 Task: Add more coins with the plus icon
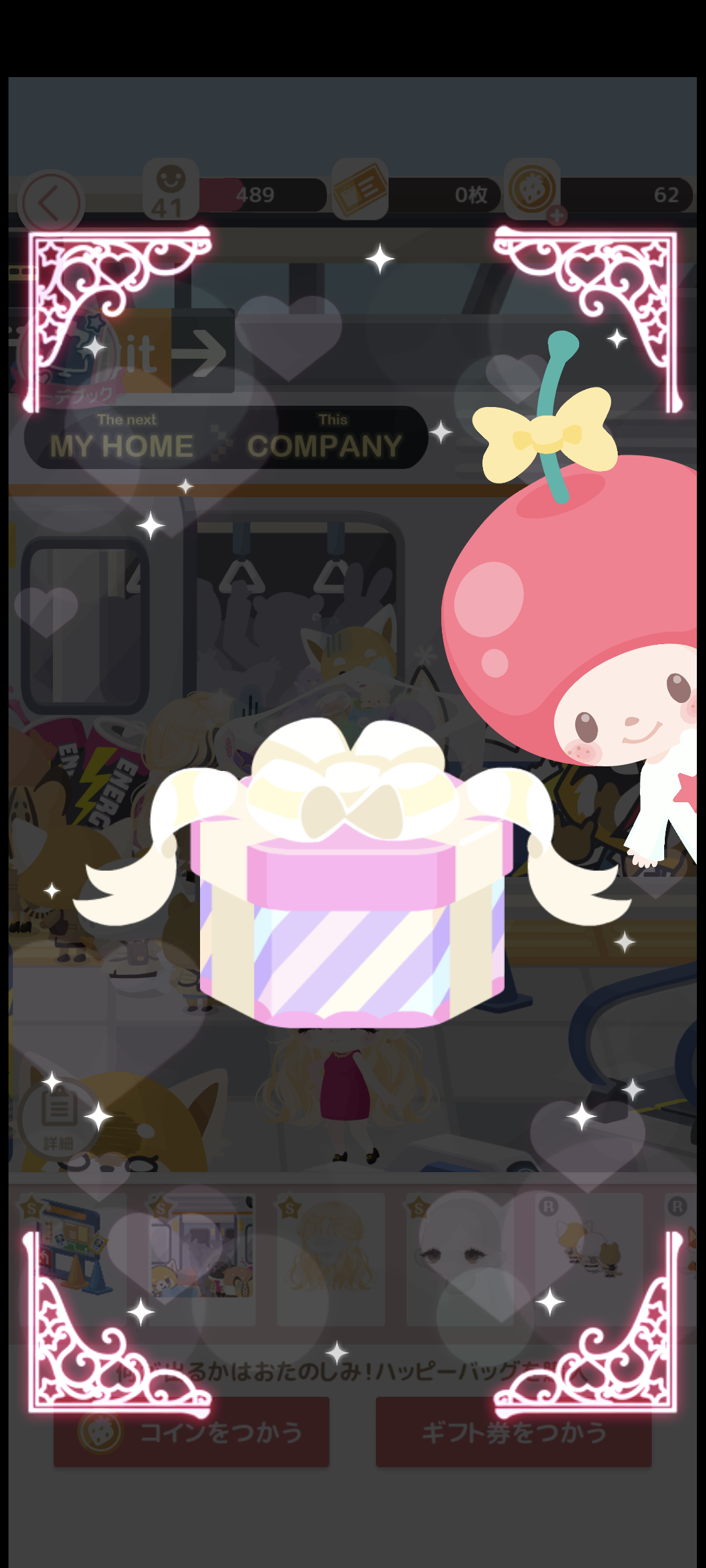[557, 215]
